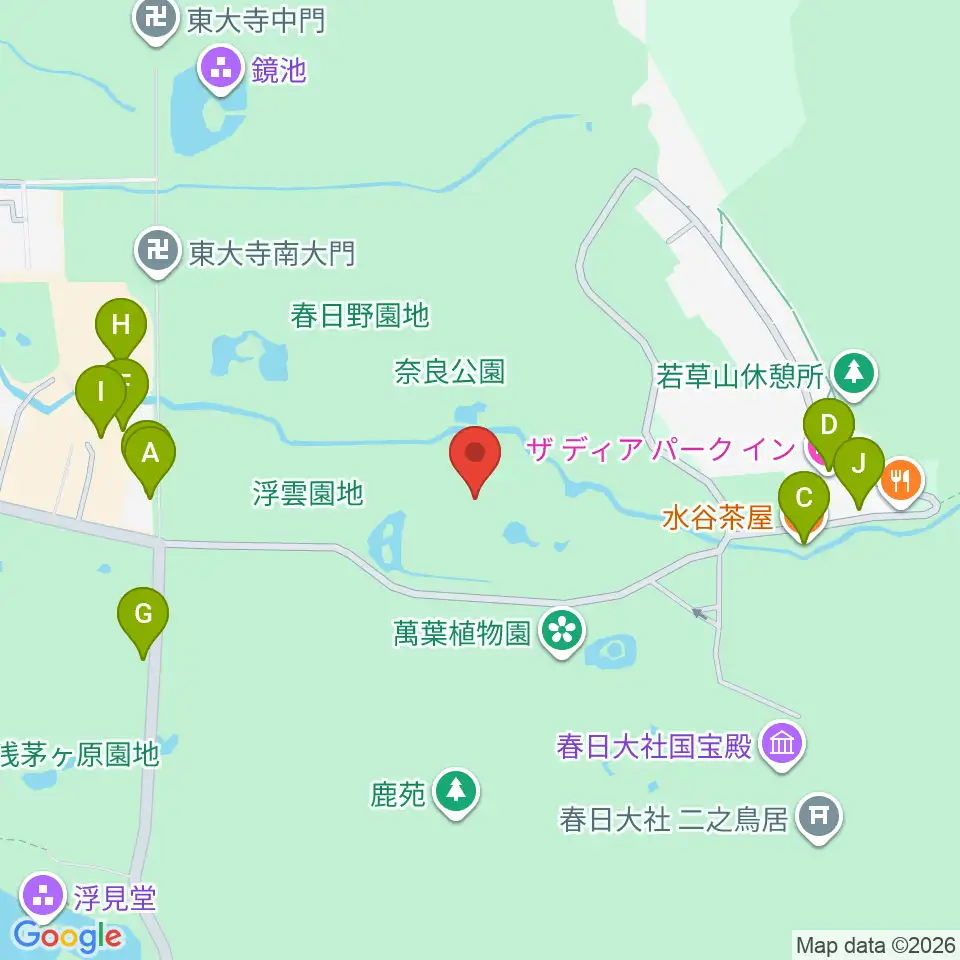Tap the 鏡池 place icon
960x960 pixels.
click(x=221, y=71)
